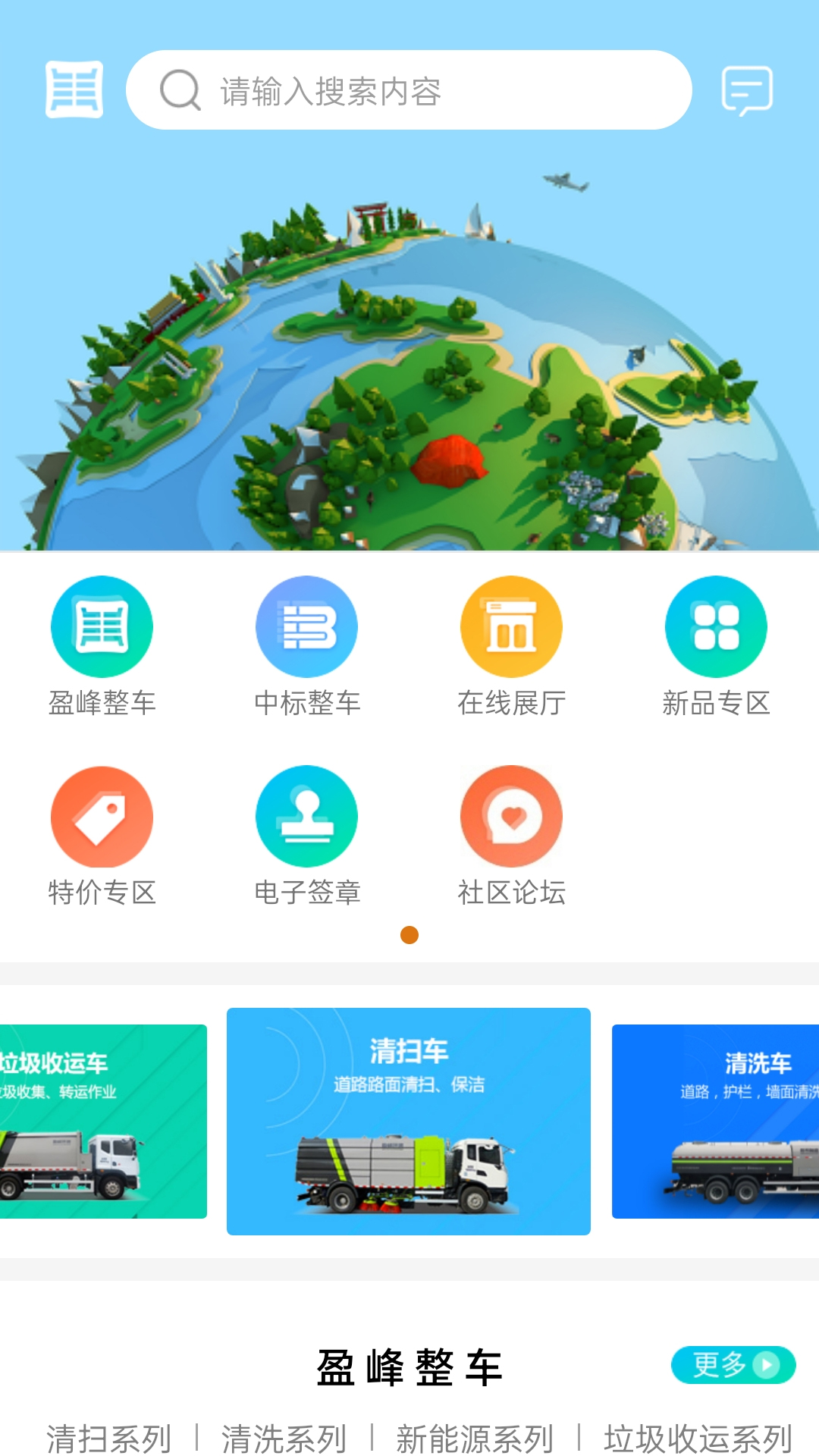Open the 清扫车 sweeper truck card

coord(409,1121)
